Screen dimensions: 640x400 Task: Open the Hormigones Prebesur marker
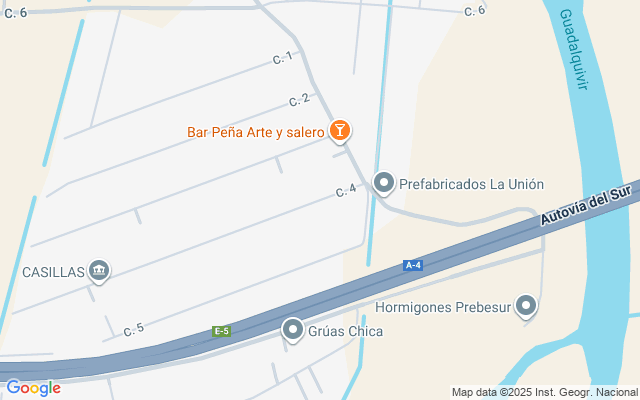coord(526,307)
